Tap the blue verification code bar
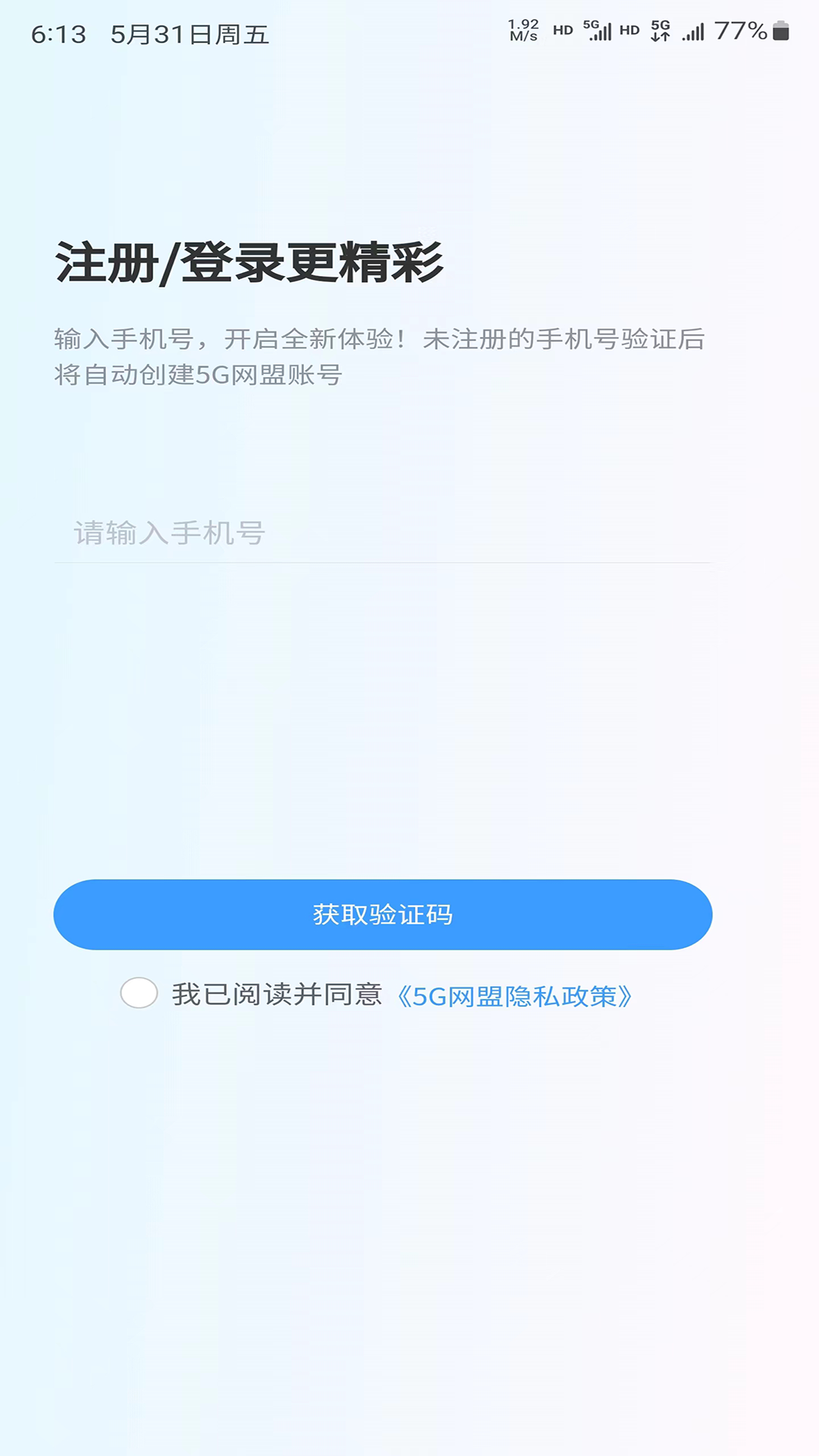 [x=382, y=915]
